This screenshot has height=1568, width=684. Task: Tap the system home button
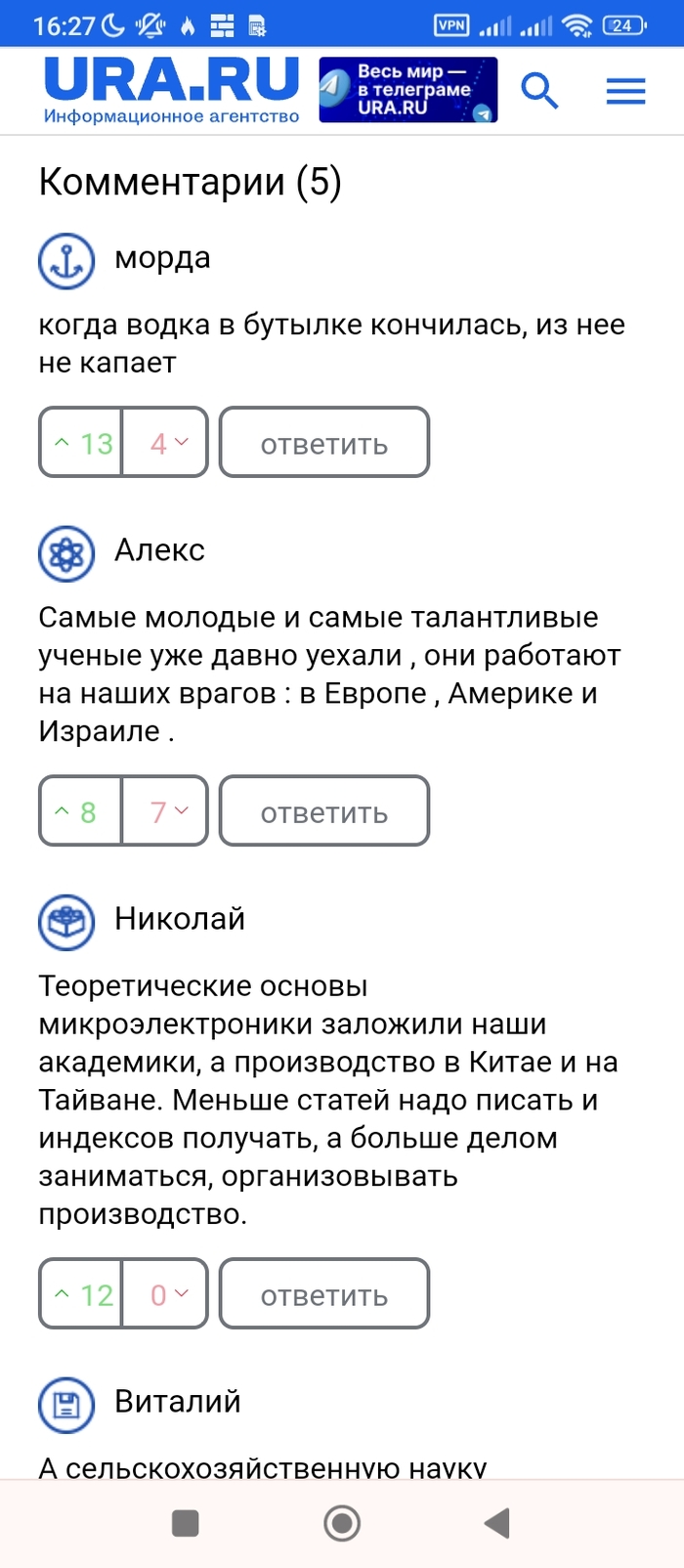tap(342, 1522)
